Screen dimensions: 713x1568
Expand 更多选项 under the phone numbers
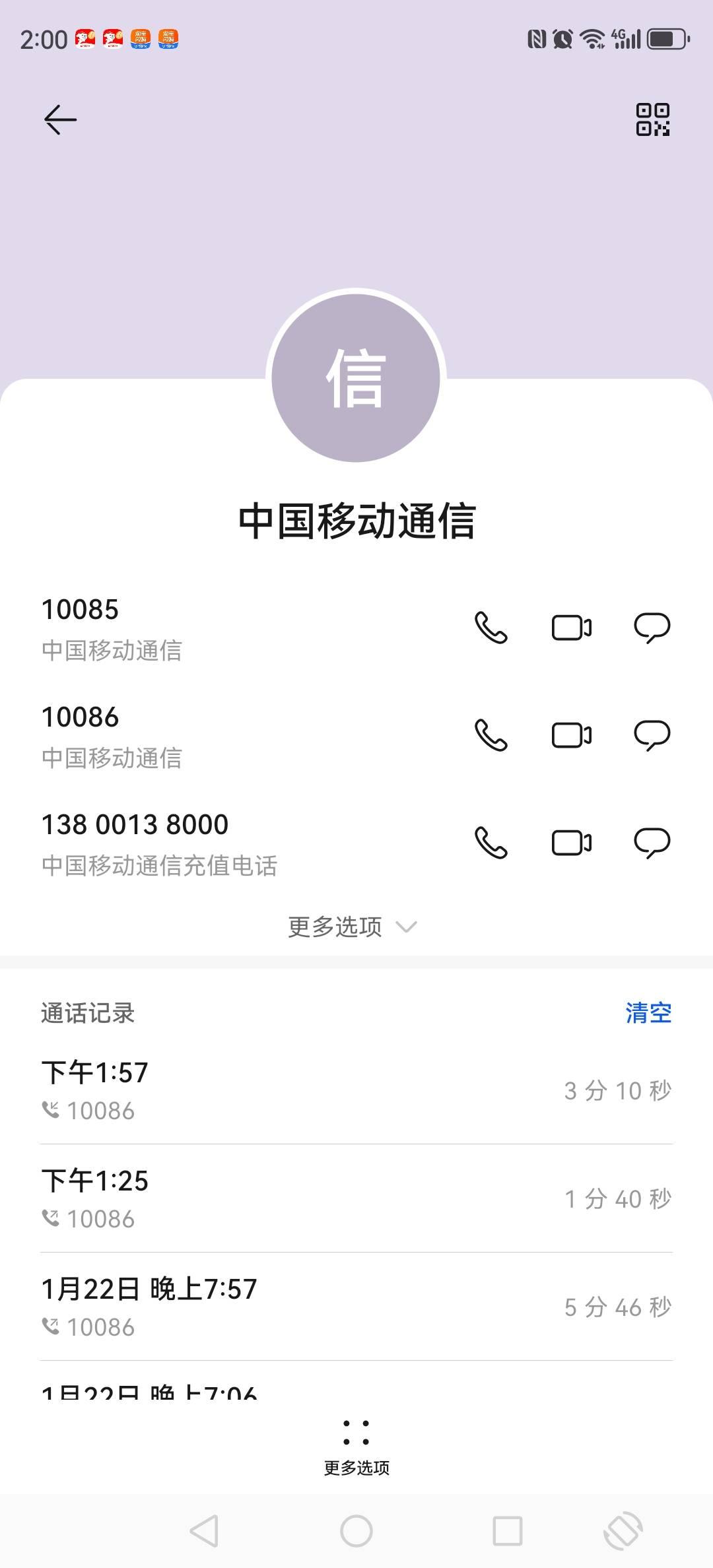coord(353,927)
